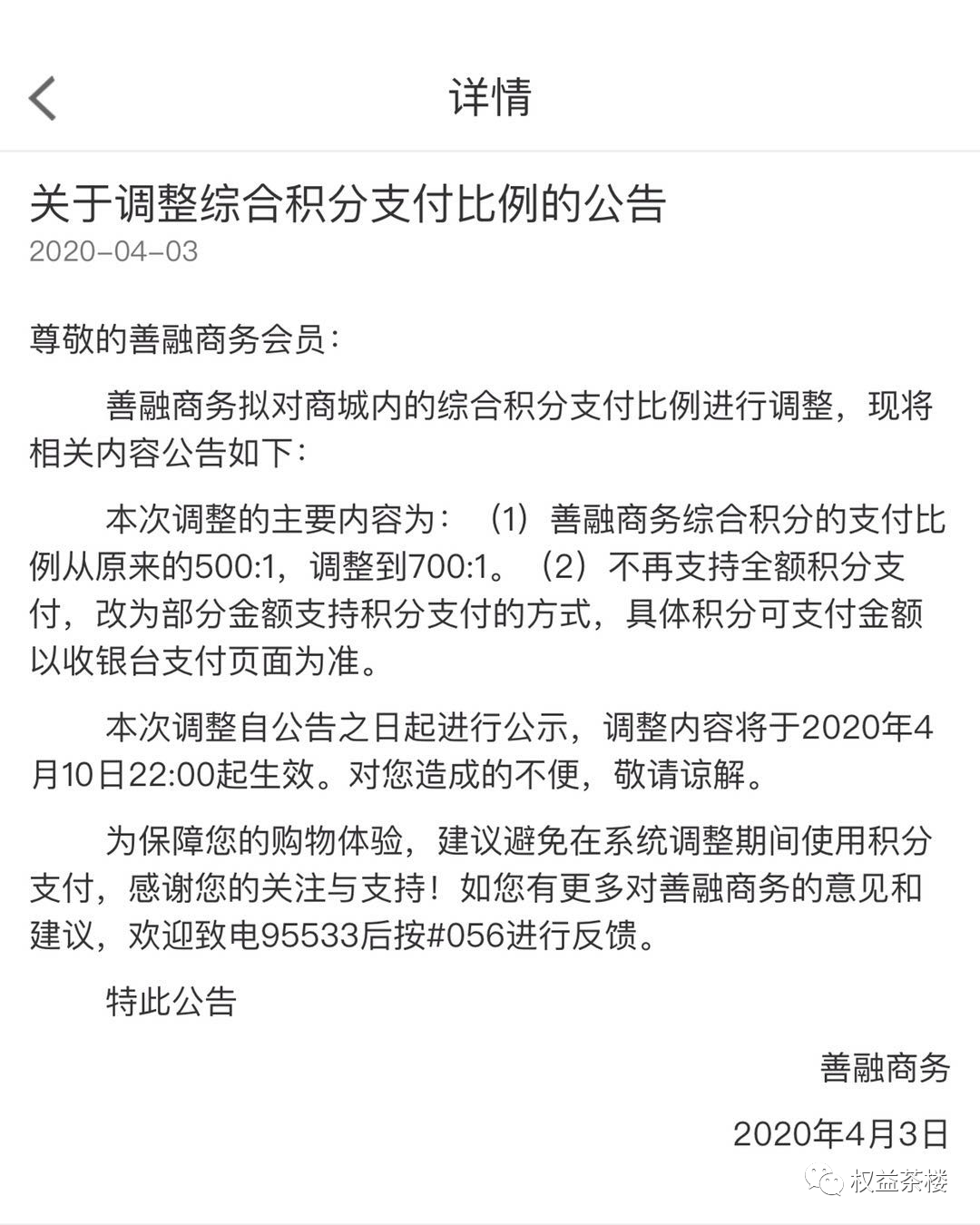This screenshot has height=1225, width=980.
Task: Click the chat bubbles watermark icon
Action: 824,1181
